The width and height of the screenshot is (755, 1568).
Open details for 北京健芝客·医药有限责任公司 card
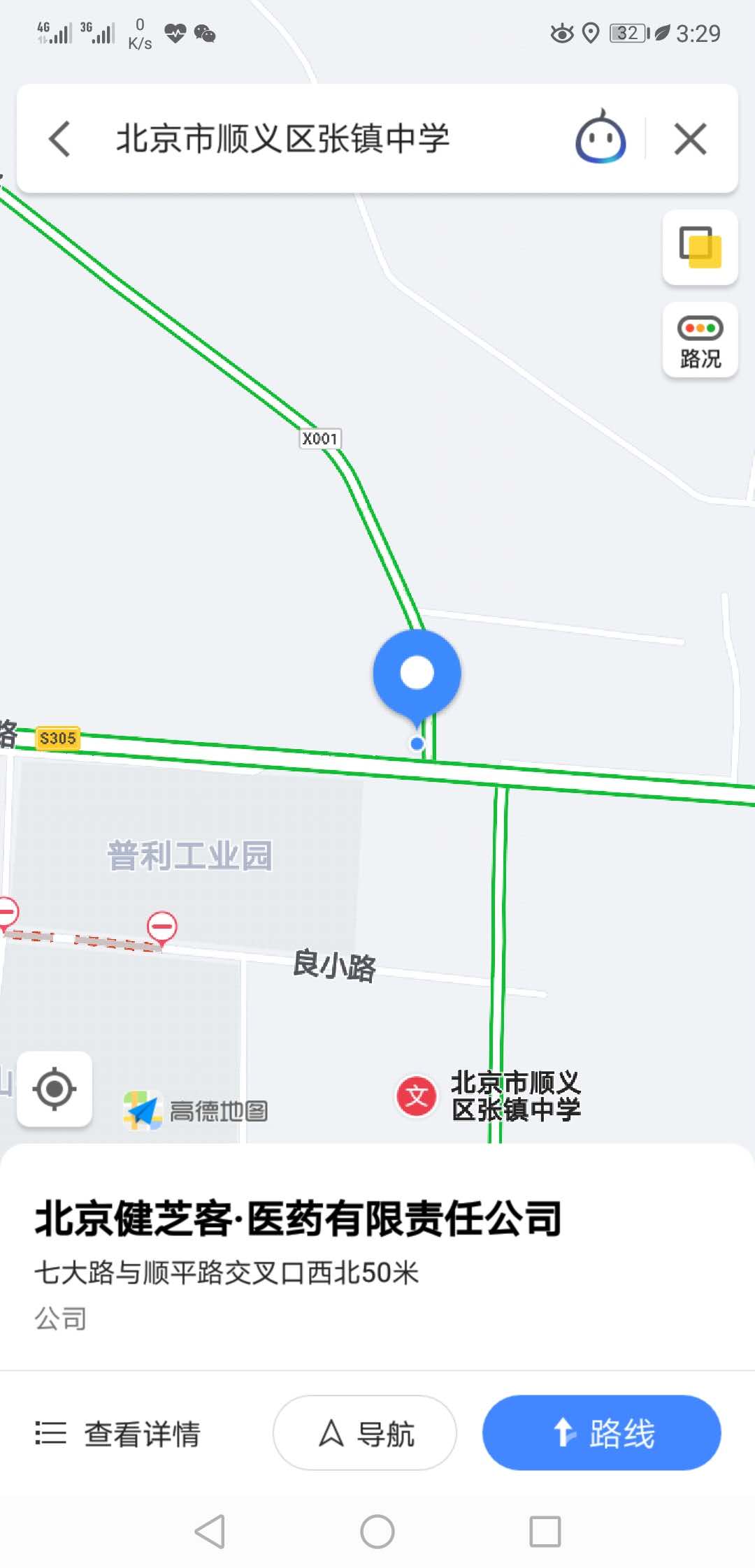click(x=298, y=1219)
